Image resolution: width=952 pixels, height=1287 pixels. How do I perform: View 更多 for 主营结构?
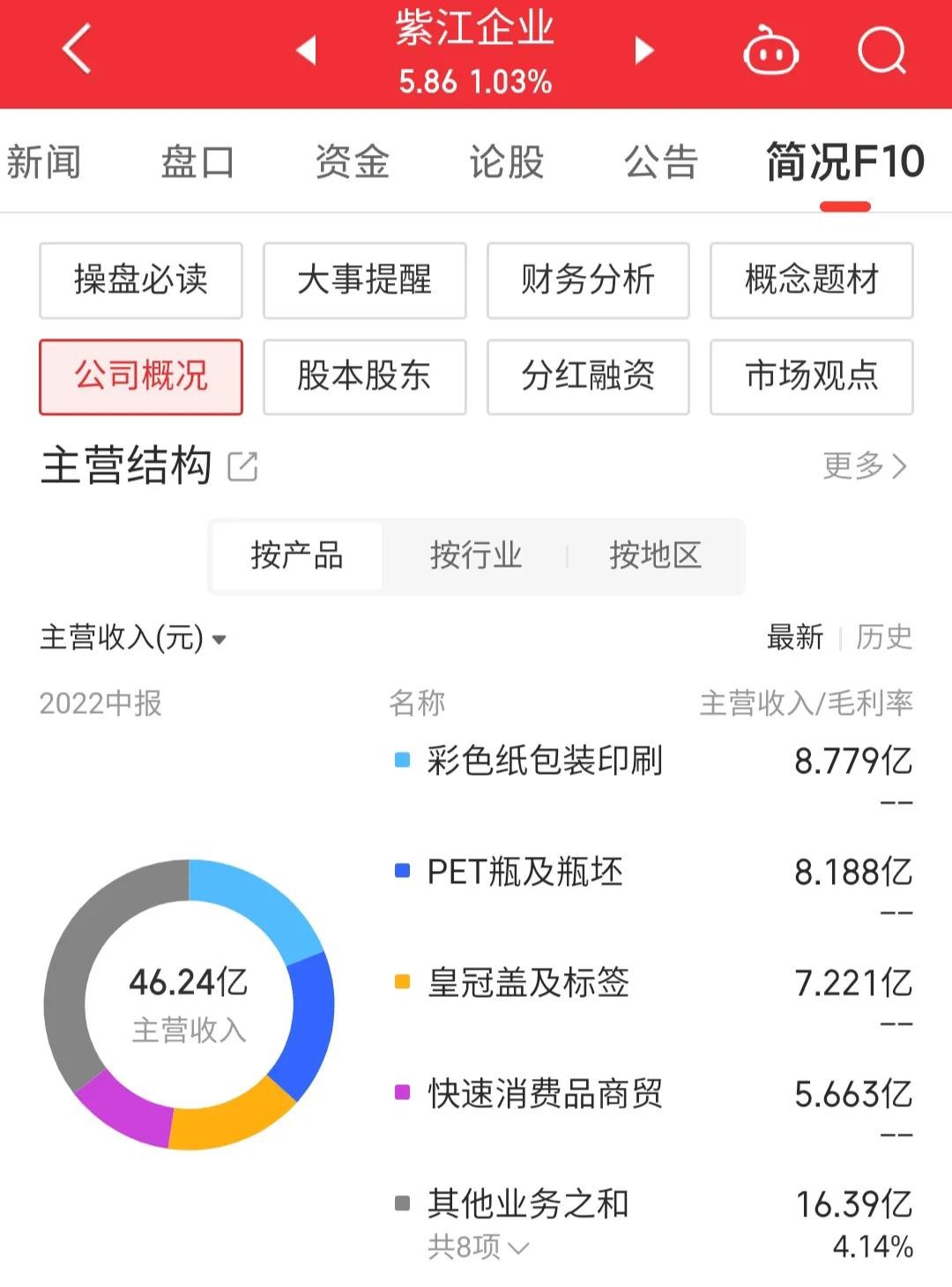coord(864,465)
